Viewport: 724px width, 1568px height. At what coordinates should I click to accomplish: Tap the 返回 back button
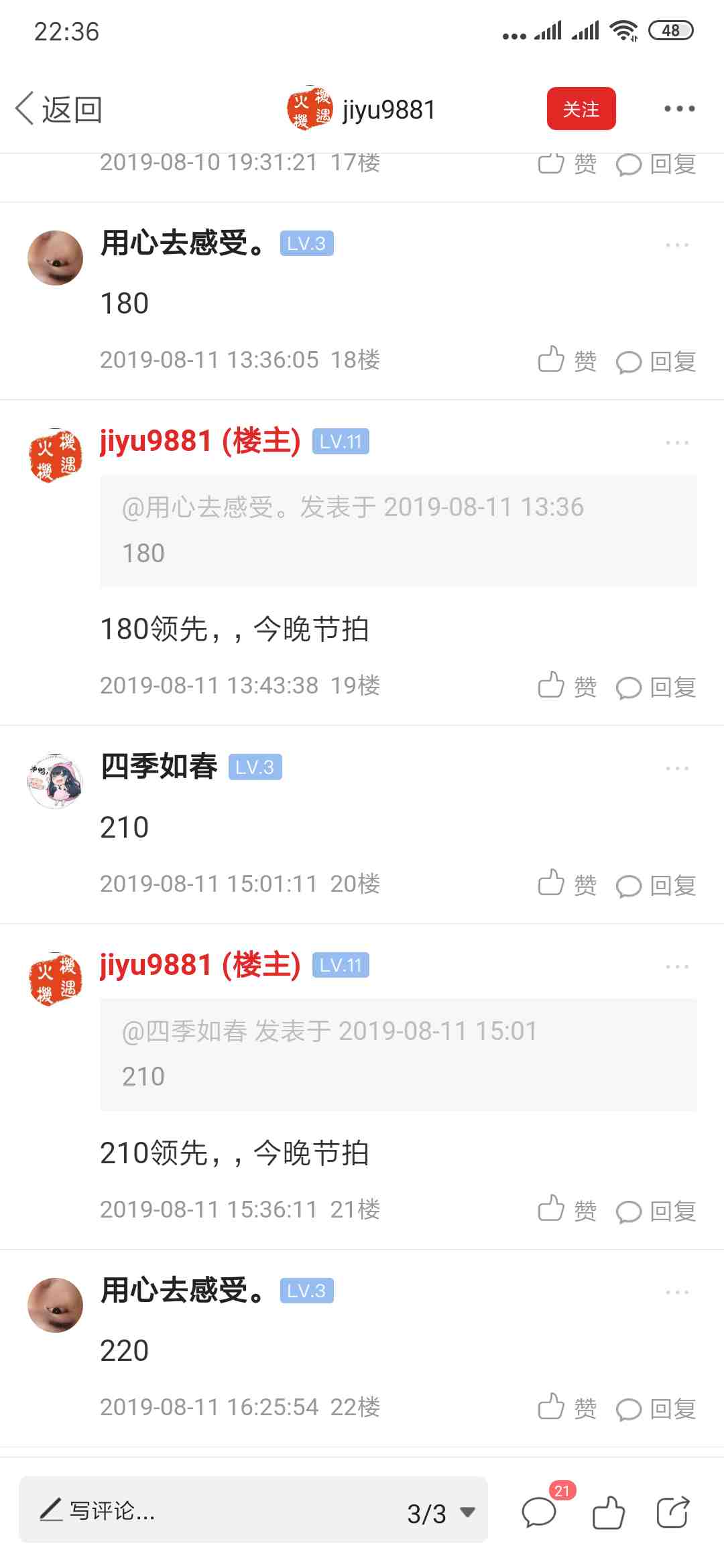pos(59,109)
